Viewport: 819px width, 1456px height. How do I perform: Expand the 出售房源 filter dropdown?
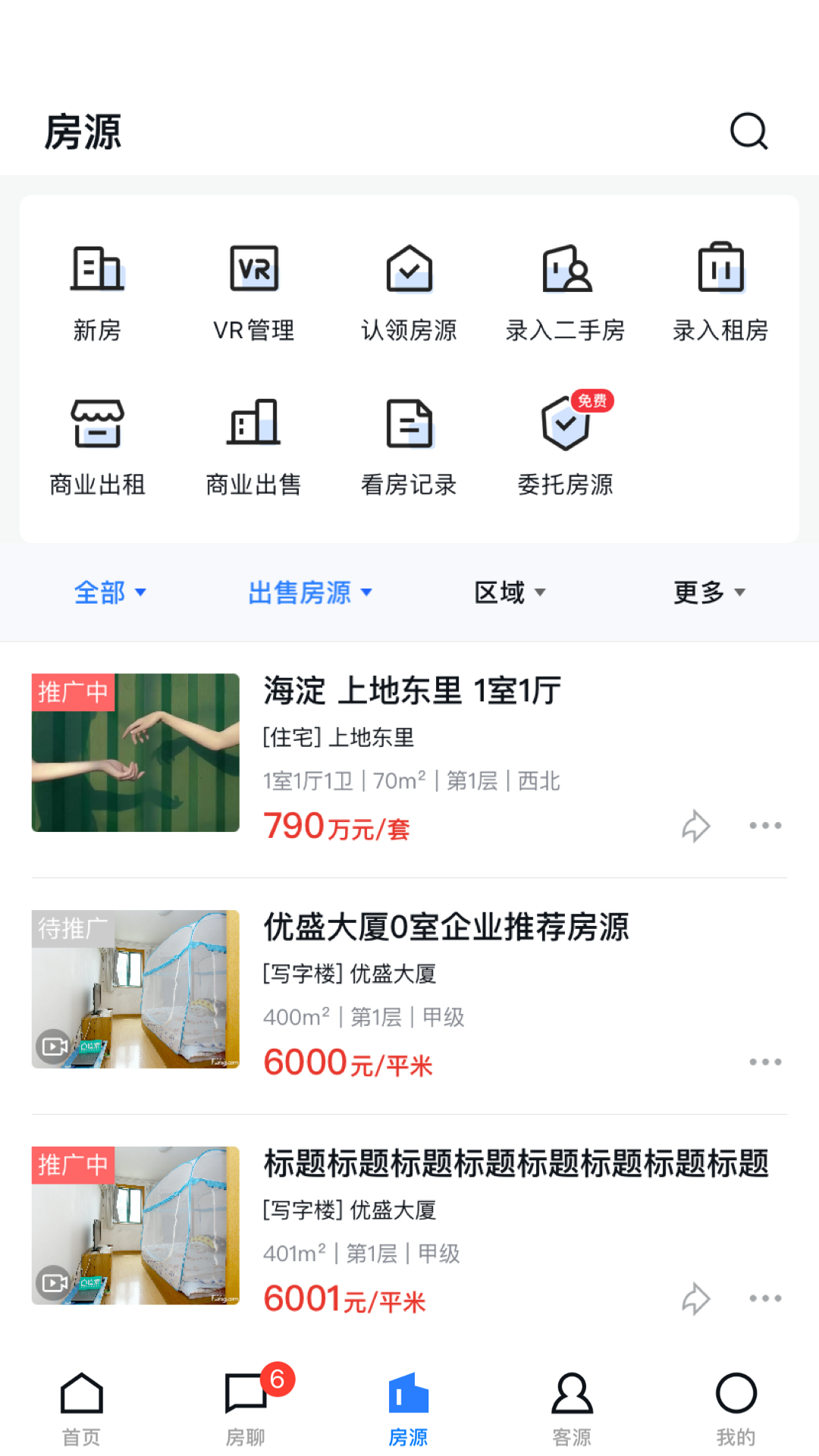(310, 592)
